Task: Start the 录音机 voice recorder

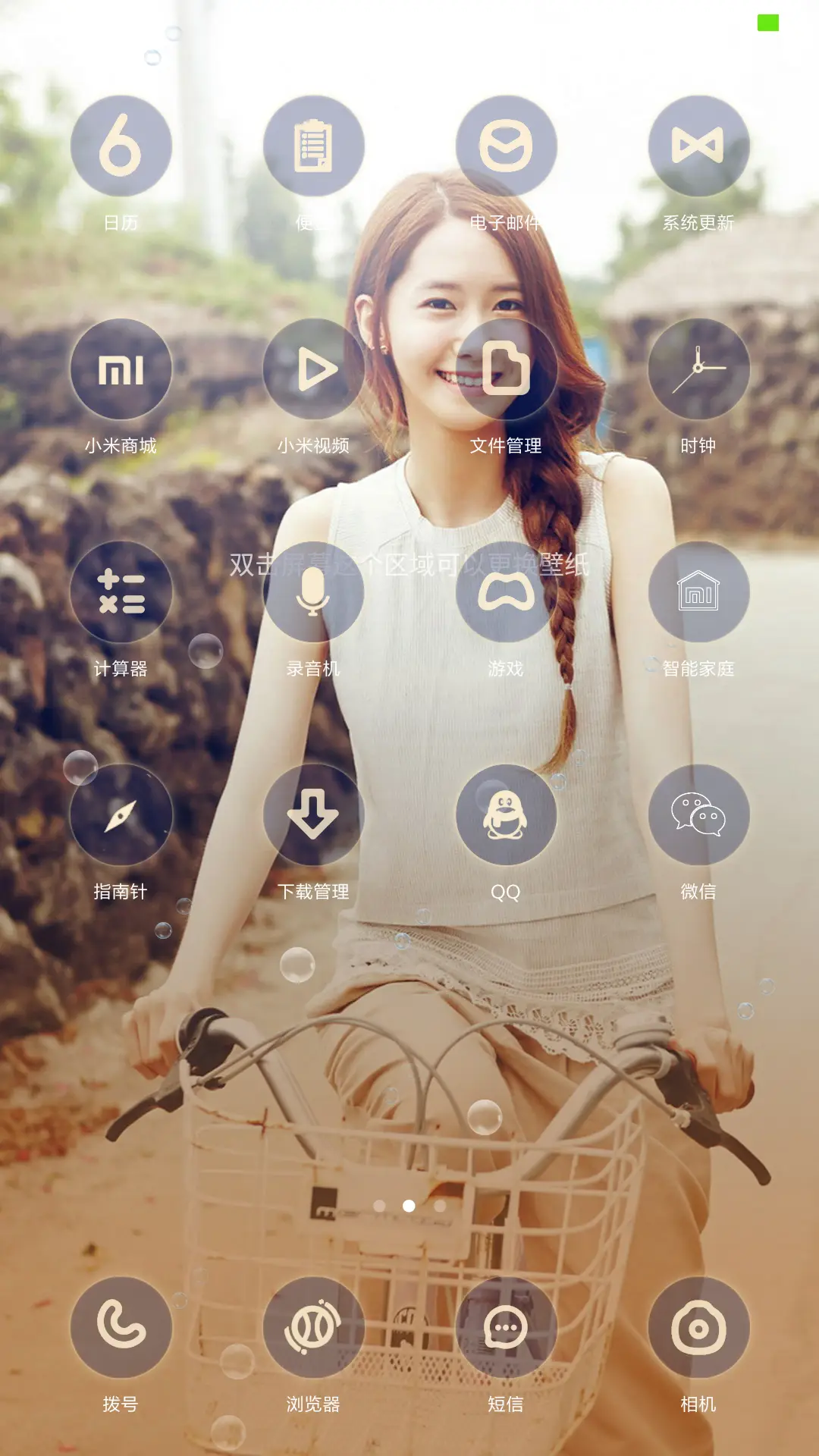Action: click(314, 591)
